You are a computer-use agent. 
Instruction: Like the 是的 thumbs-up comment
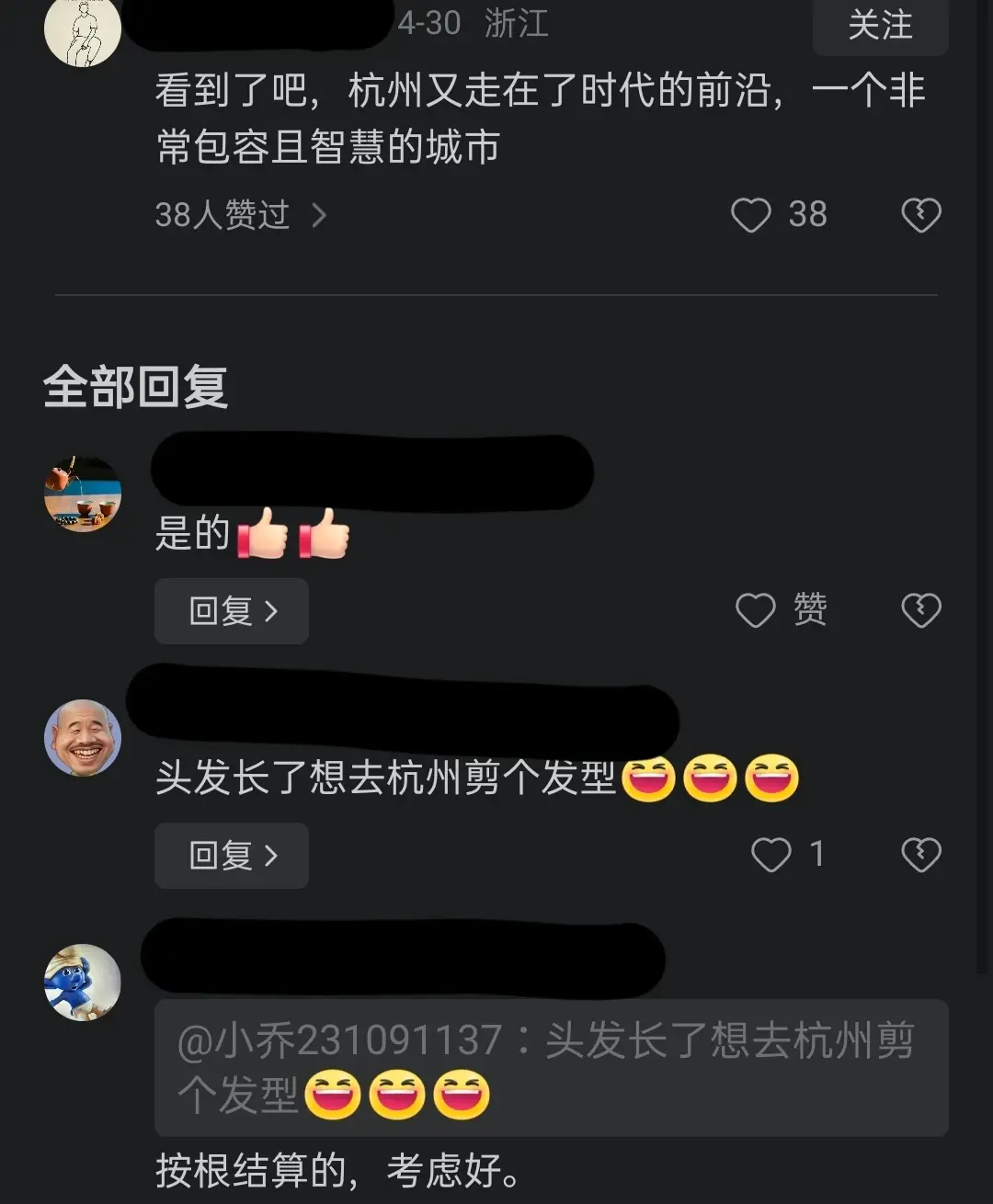(x=757, y=610)
